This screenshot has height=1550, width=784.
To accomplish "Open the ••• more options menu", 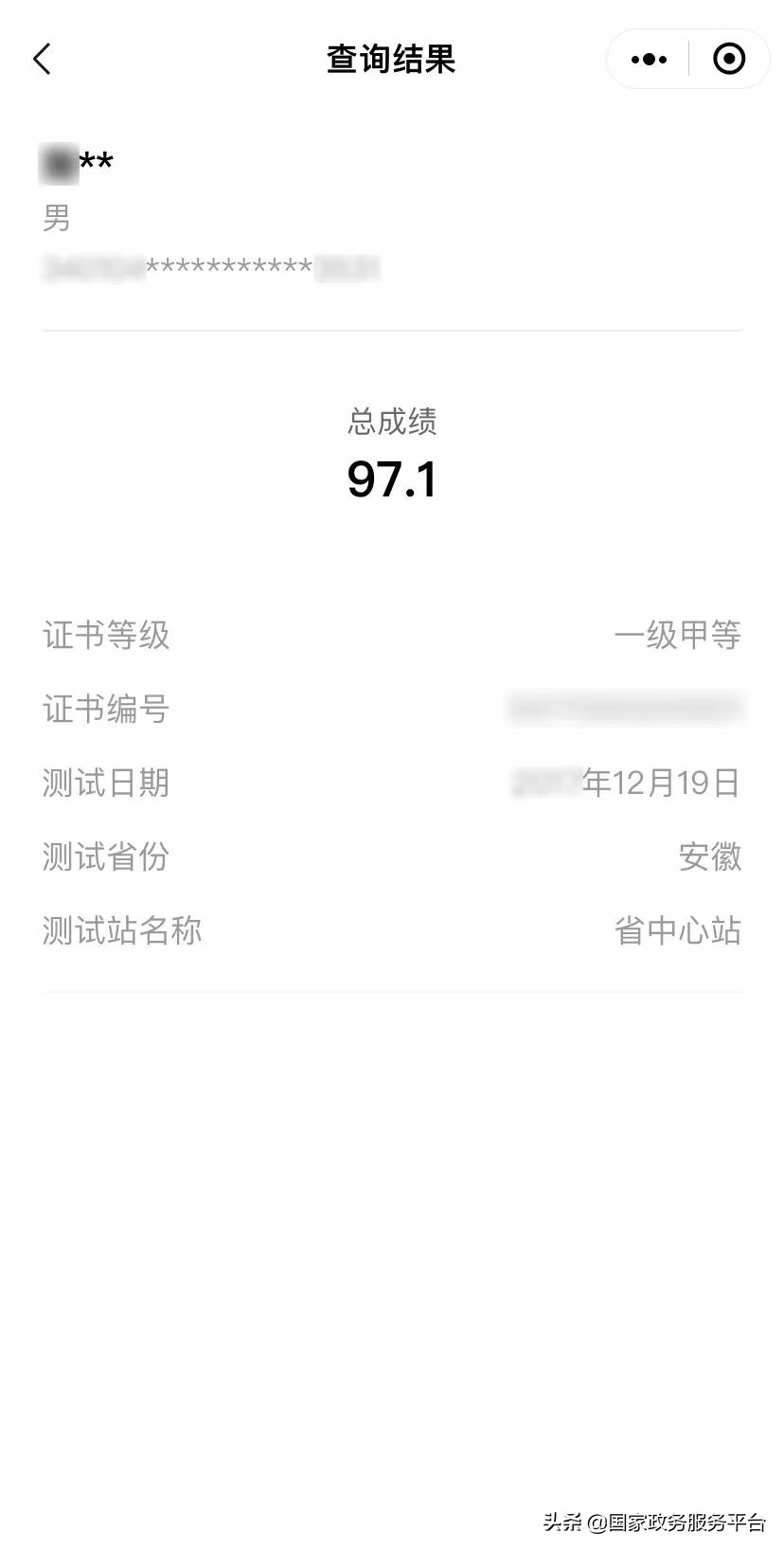I will [x=648, y=58].
